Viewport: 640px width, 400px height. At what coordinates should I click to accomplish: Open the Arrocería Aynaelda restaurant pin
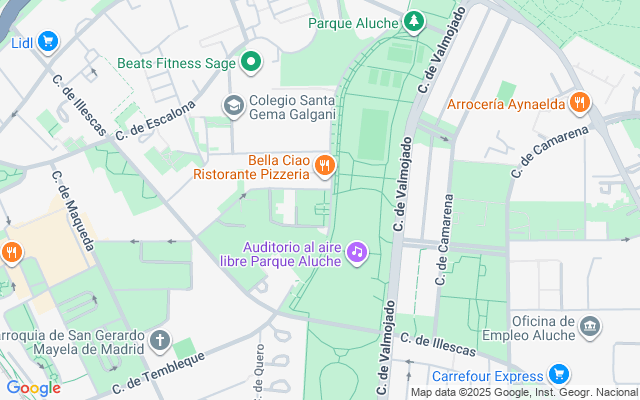pyautogui.click(x=580, y=102)
